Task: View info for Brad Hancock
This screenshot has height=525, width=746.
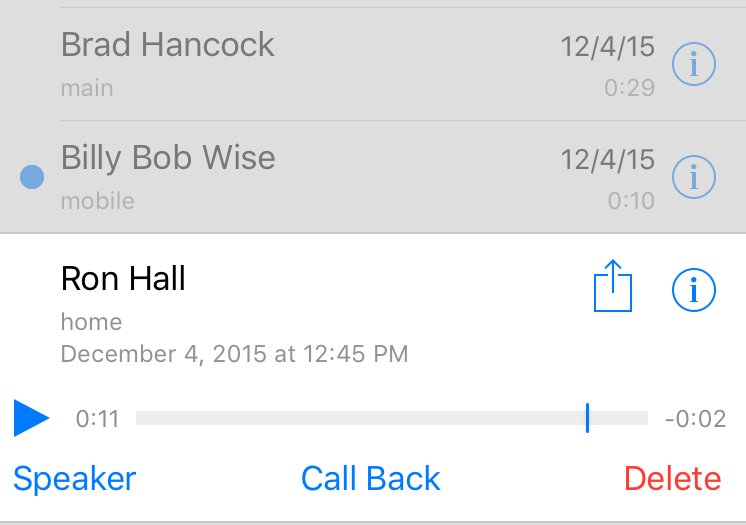Action: coord(693,64)
